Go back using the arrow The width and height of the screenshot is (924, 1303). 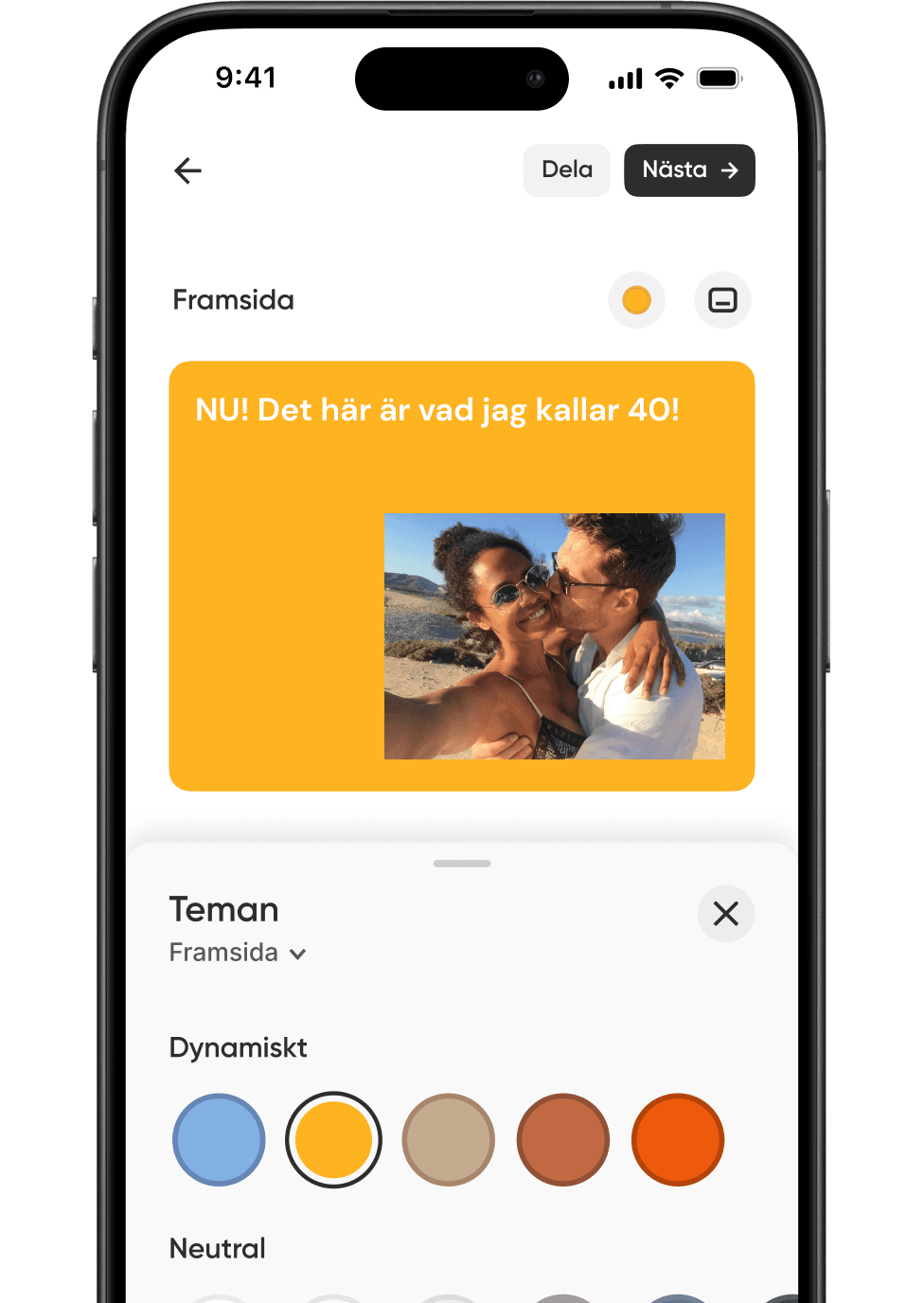pyautogui.click(x=188, y=170)
